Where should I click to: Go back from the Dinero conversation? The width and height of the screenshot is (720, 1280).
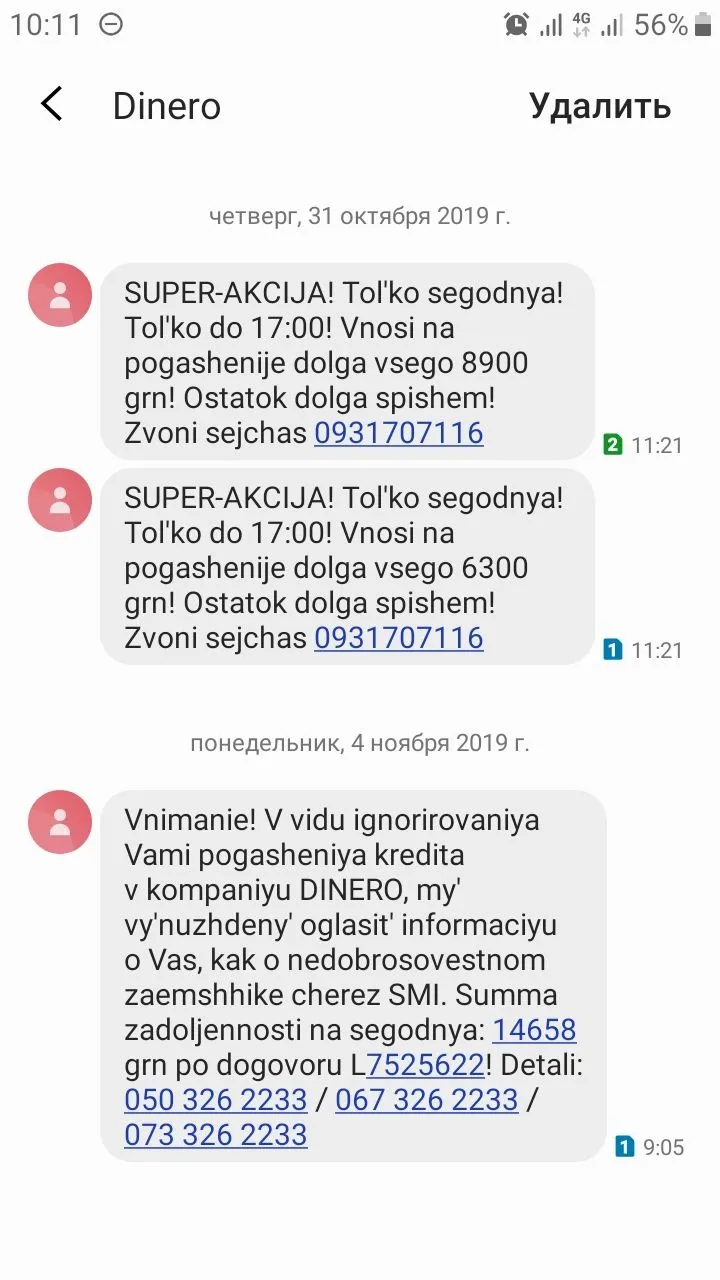52,104
